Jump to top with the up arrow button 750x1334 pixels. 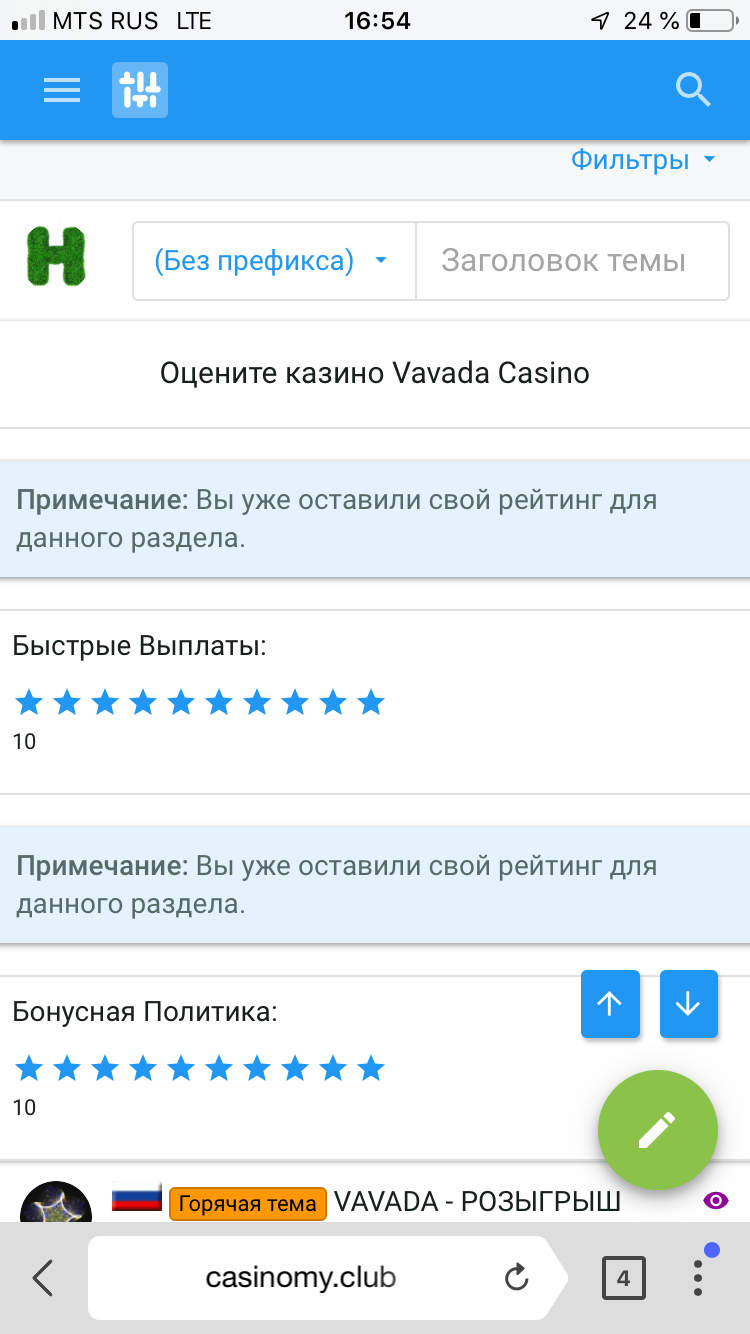click(610, 1004)
